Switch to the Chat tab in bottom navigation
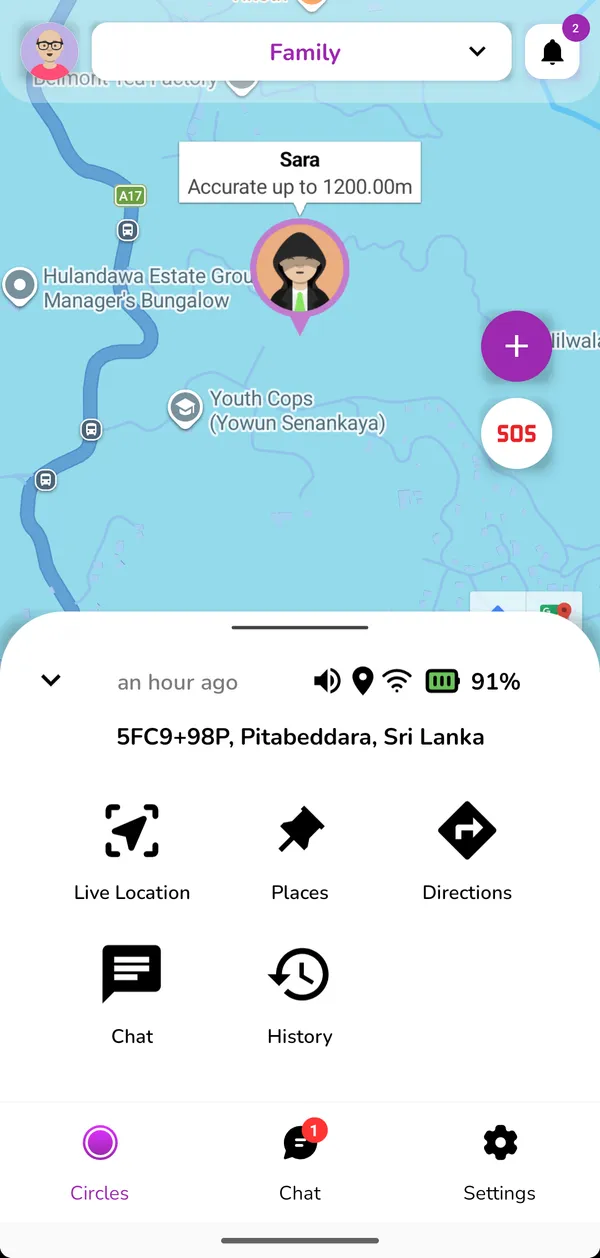This screenshot has height=1258, width=600. 300,1162
